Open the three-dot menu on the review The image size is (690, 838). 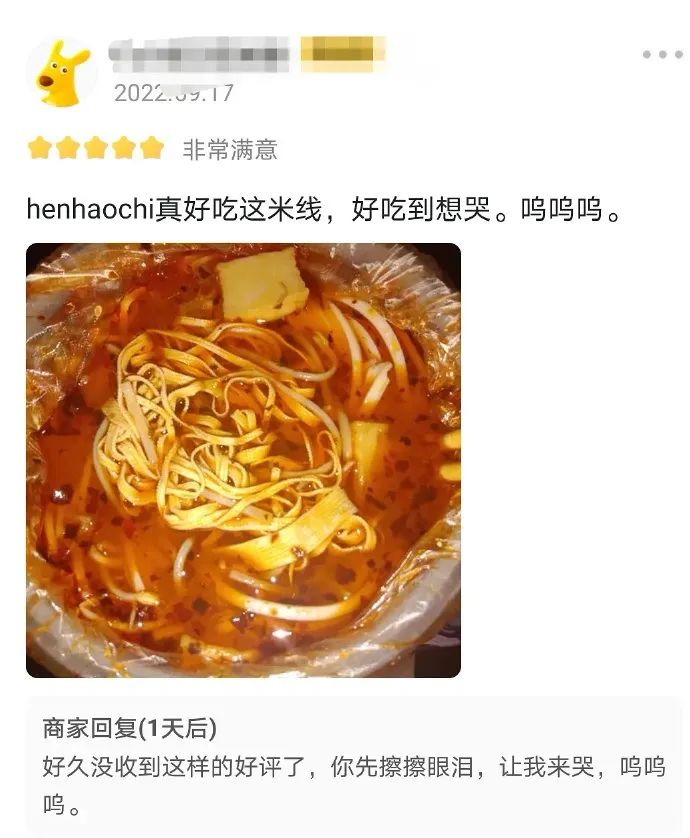tap(662, 55)
